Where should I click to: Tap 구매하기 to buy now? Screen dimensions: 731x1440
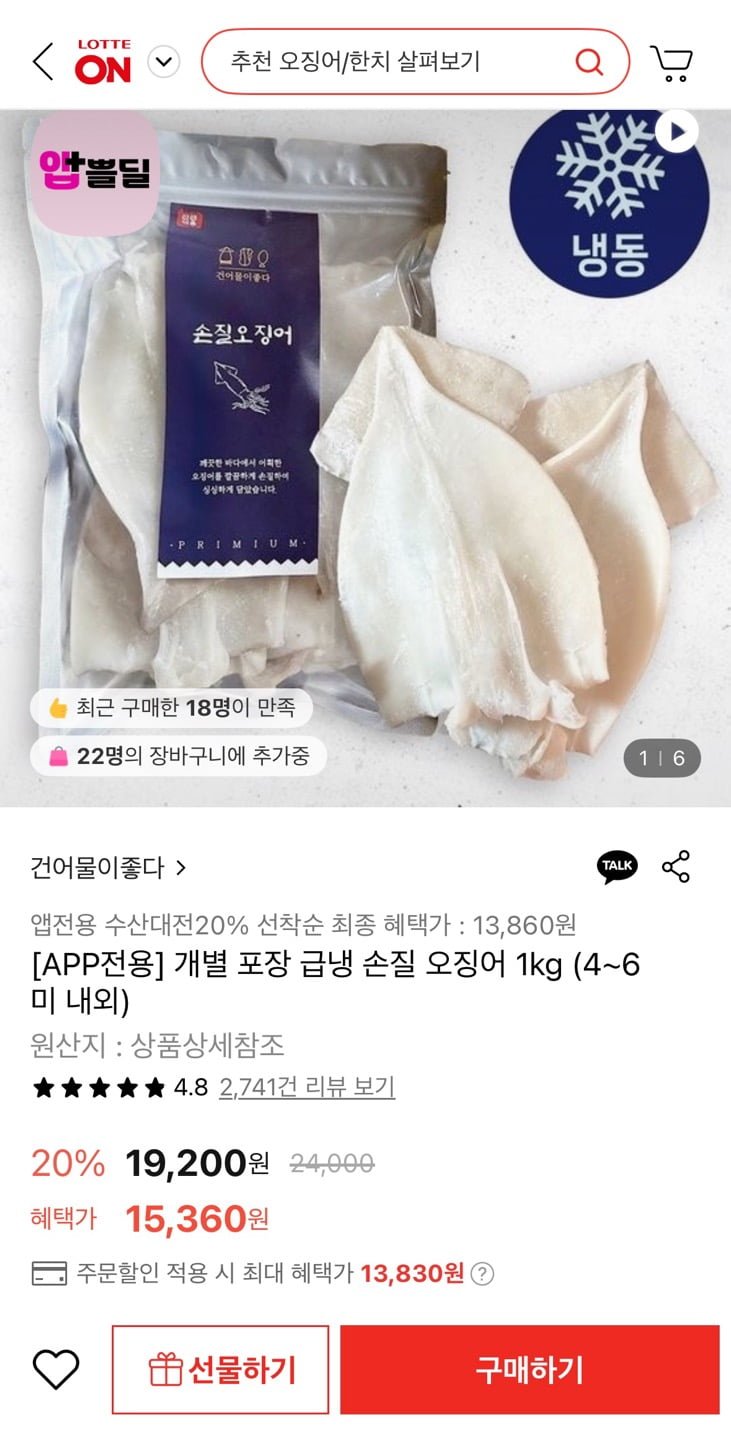tap(529, 1369)
